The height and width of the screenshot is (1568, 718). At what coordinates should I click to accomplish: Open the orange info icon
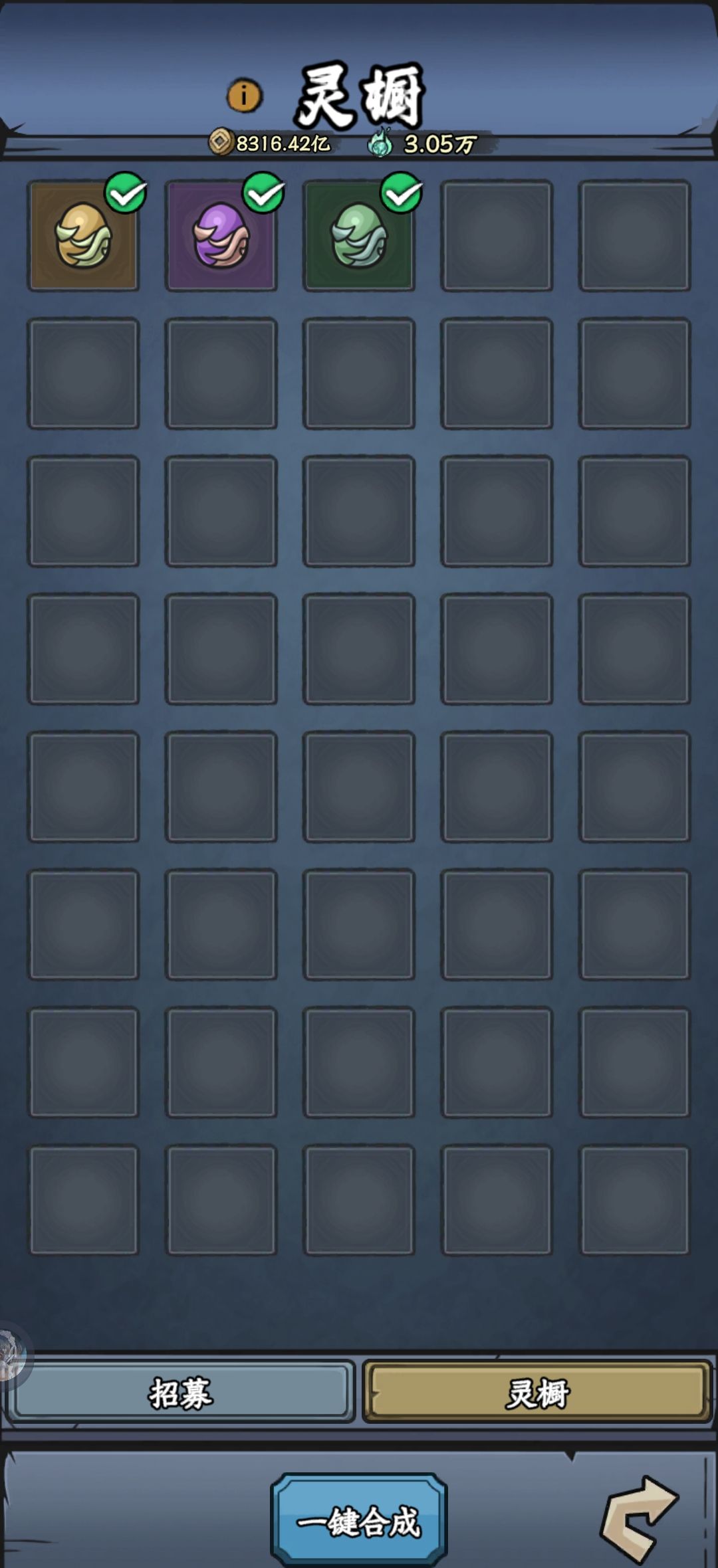pyautogui.click(x=244, y=96)
